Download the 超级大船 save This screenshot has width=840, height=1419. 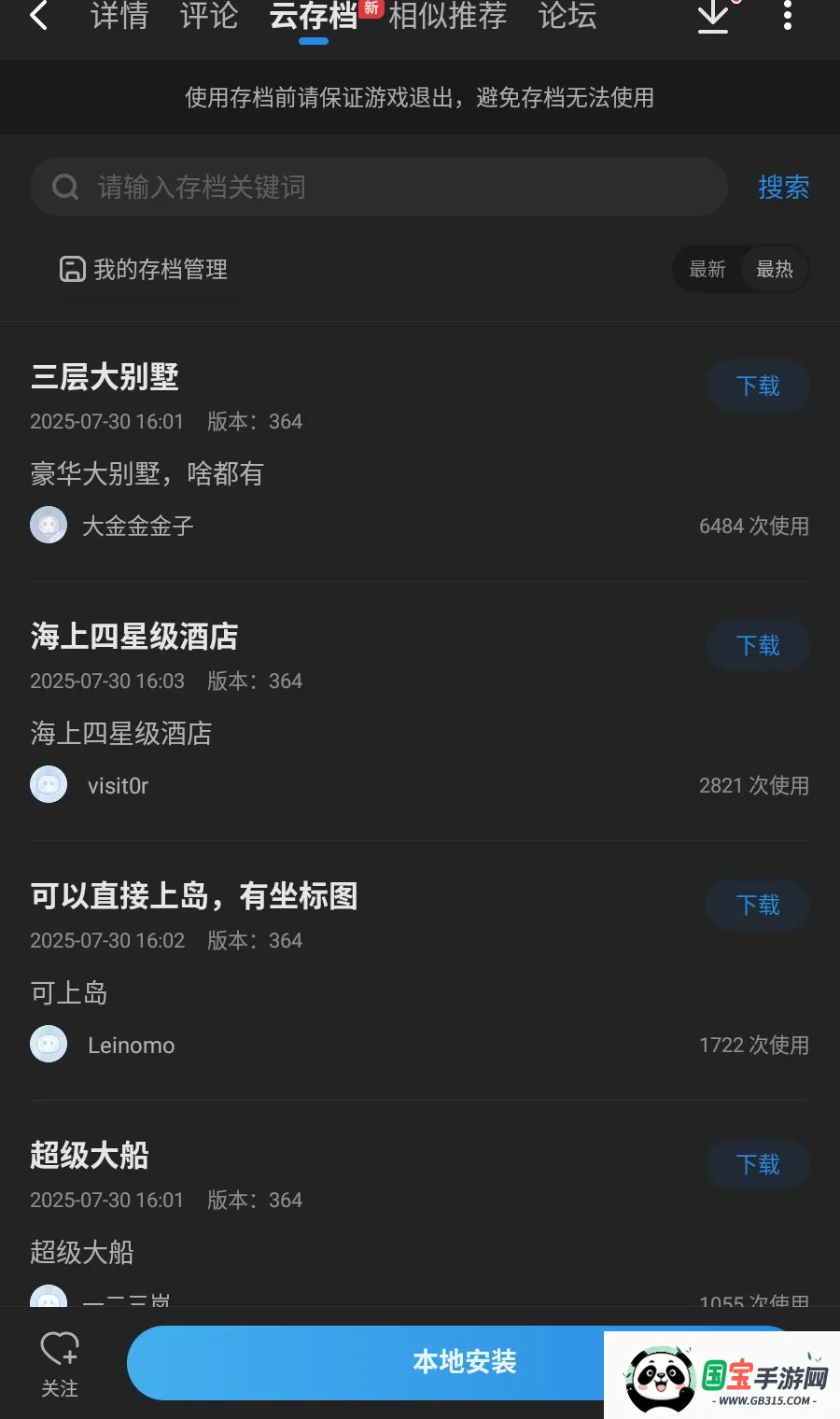point(758,1164)
